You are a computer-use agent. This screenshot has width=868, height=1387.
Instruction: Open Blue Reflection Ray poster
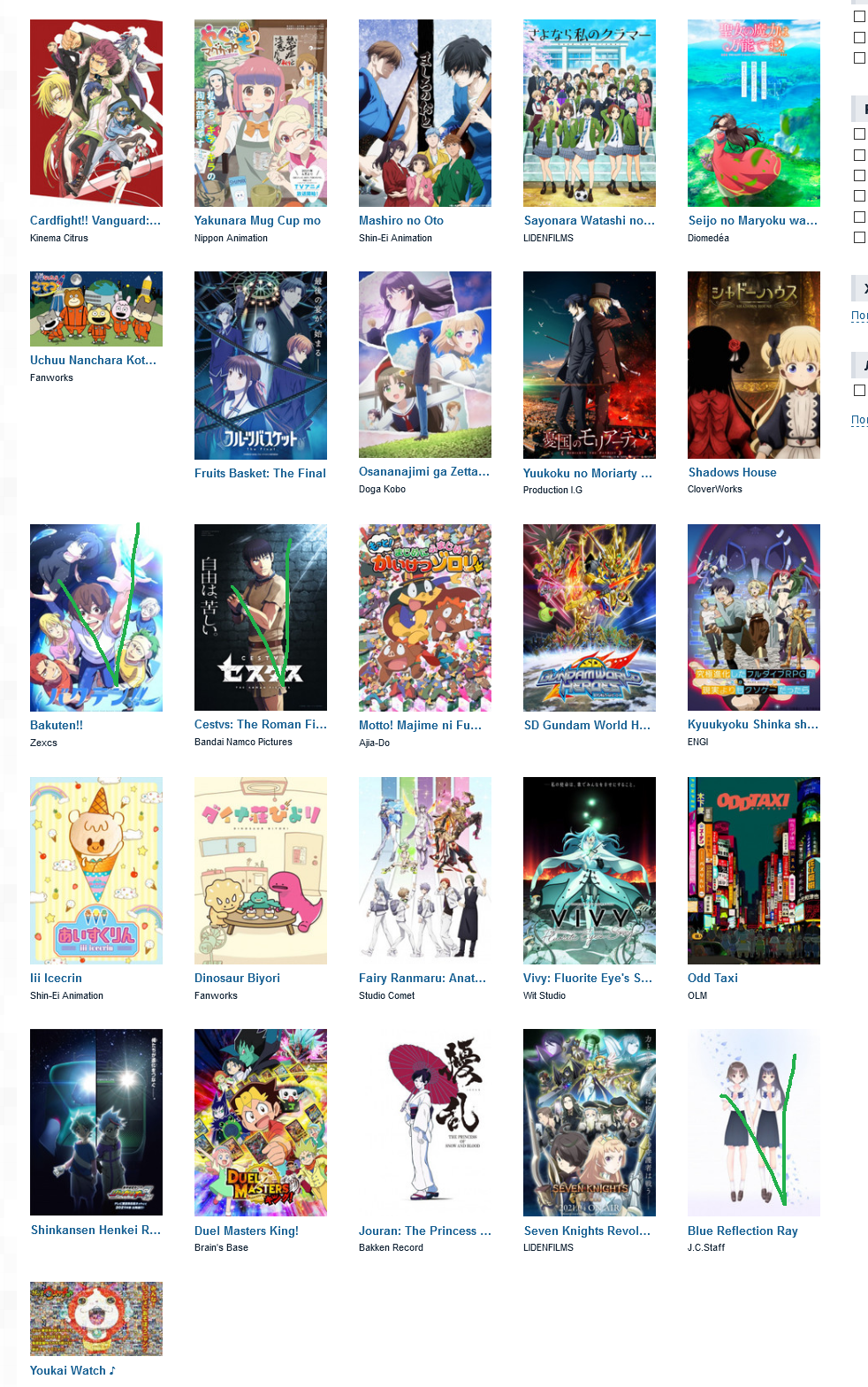point(754,1123)
